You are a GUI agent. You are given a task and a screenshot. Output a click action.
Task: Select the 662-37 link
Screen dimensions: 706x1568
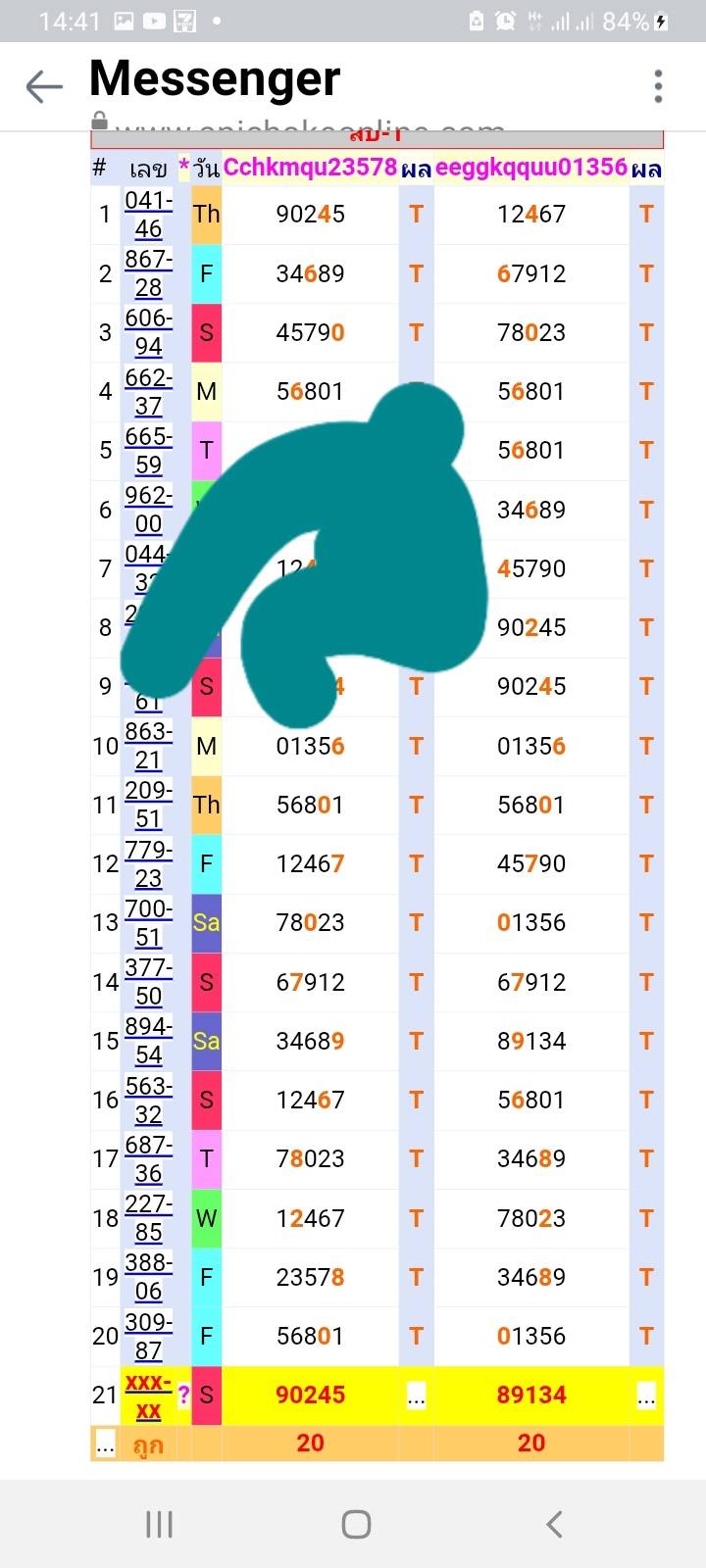click(x=148, y=392)
